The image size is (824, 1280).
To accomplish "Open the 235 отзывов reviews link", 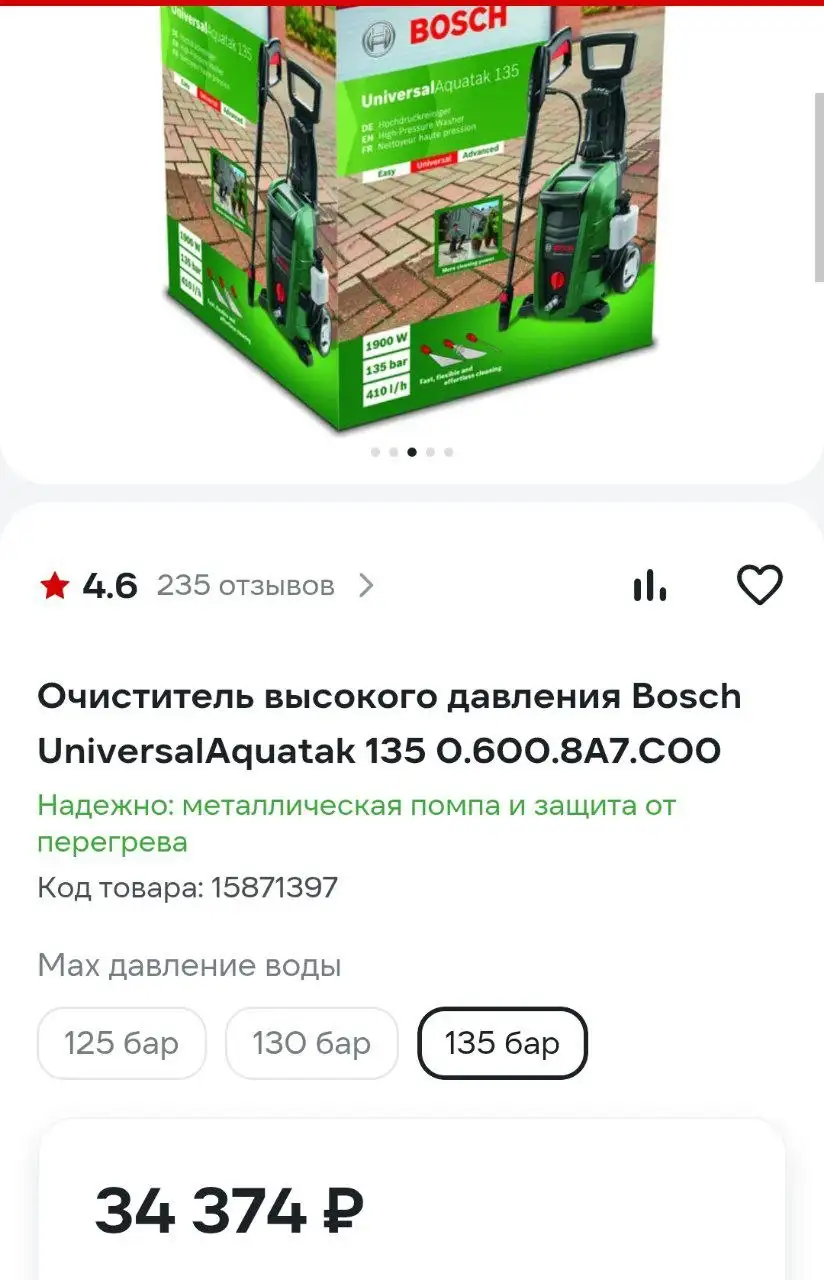I will coord(245,586).
